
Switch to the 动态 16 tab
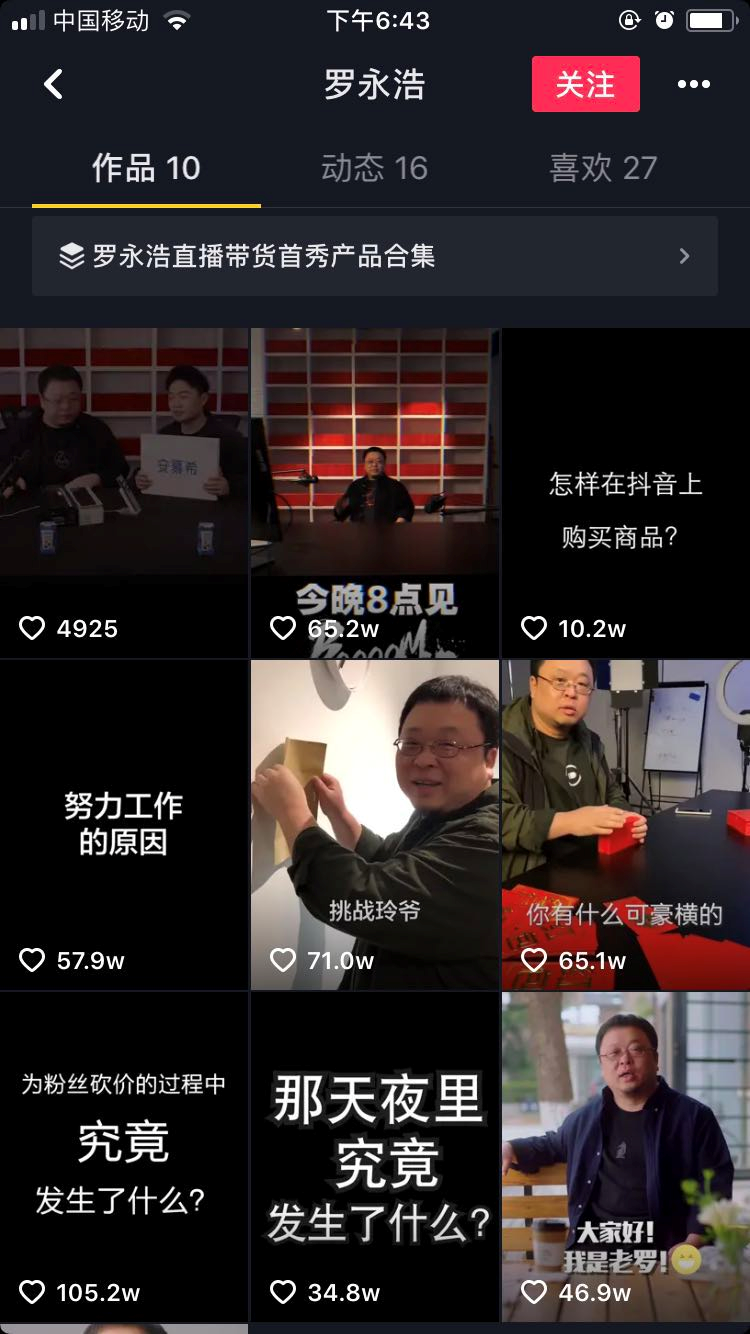coord(374,168)
